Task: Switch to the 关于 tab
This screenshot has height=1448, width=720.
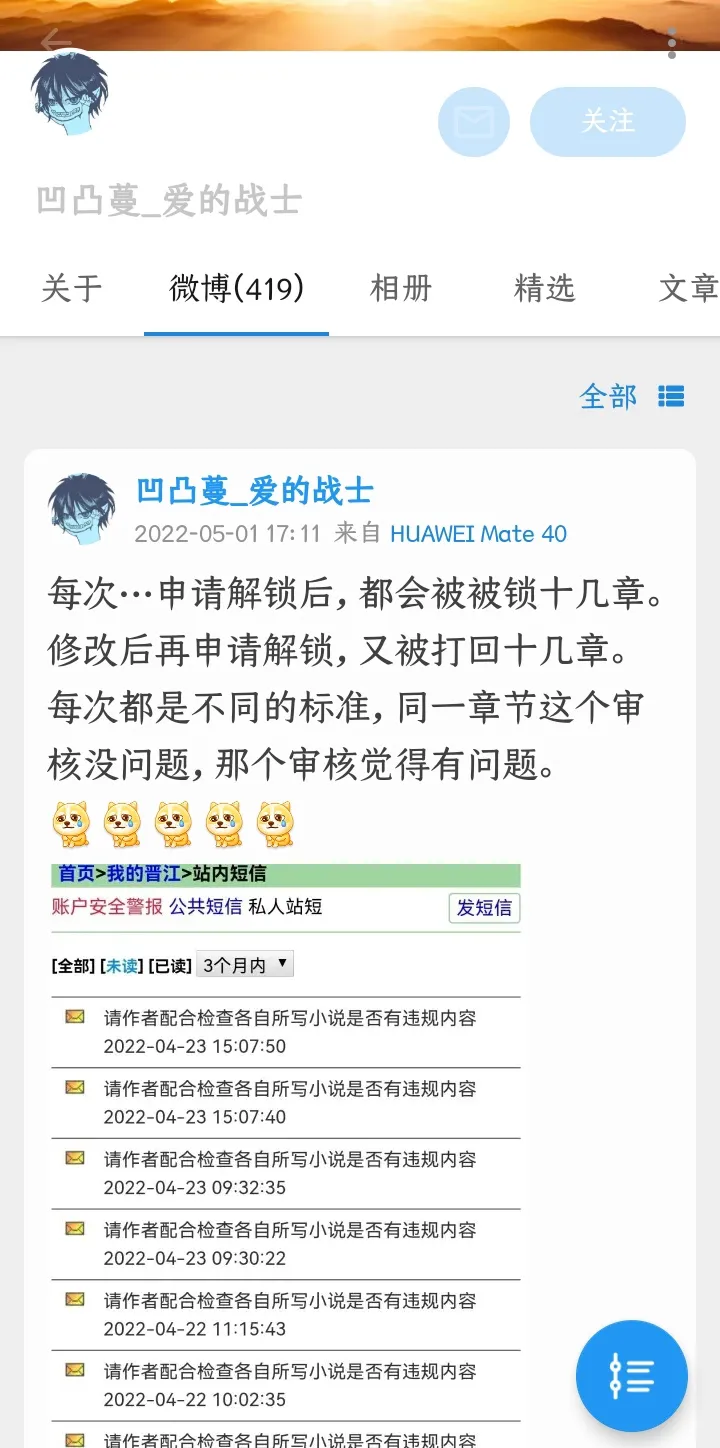Action: pyautogui.click(x=71, y=289)
